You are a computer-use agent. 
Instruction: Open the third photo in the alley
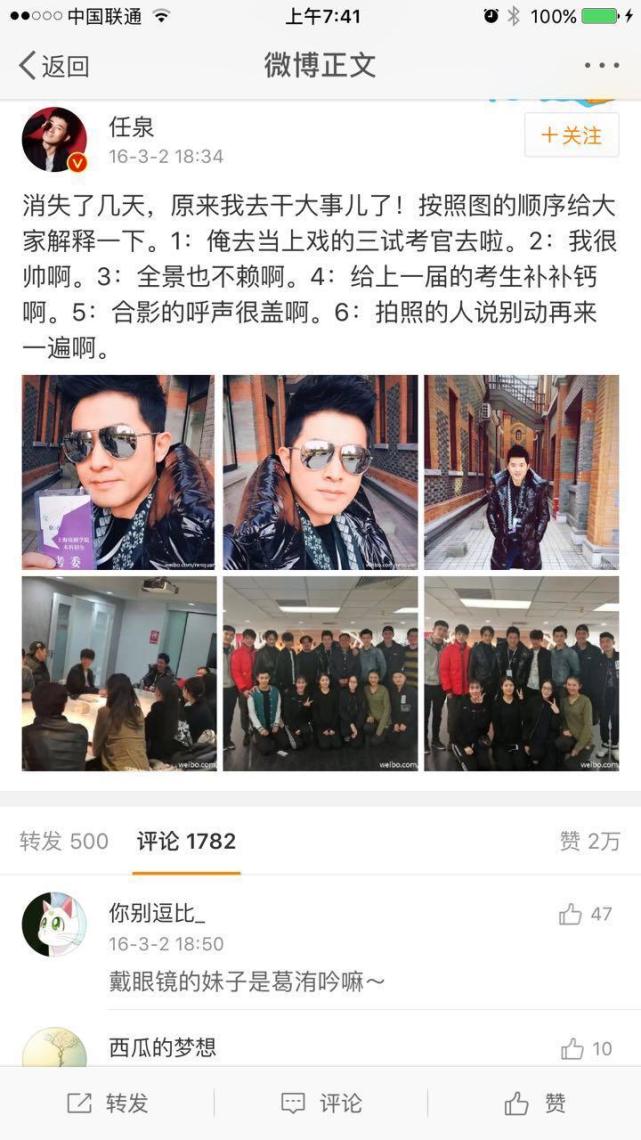click(521, 473)
